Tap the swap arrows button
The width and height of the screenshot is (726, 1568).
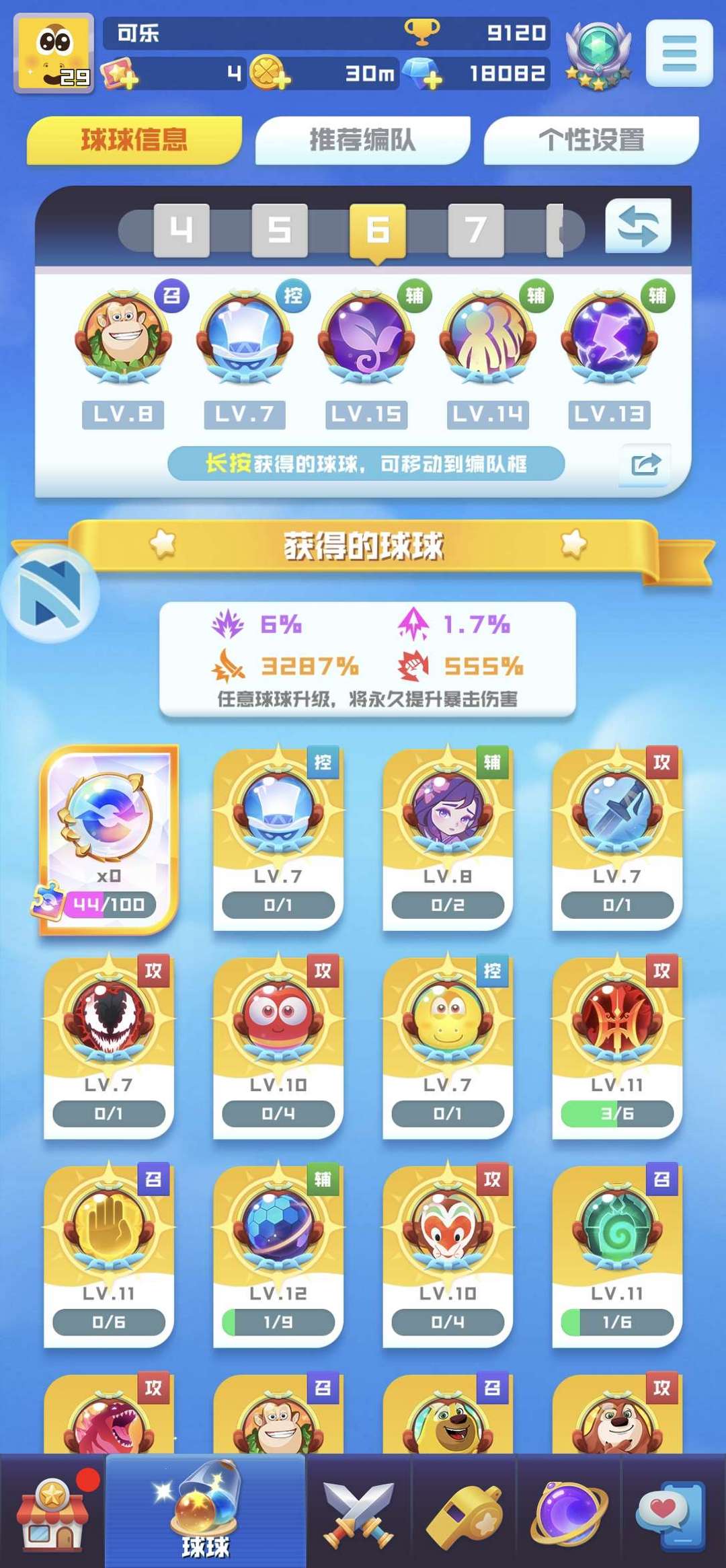pyautogui.click(x=638, y=226)
